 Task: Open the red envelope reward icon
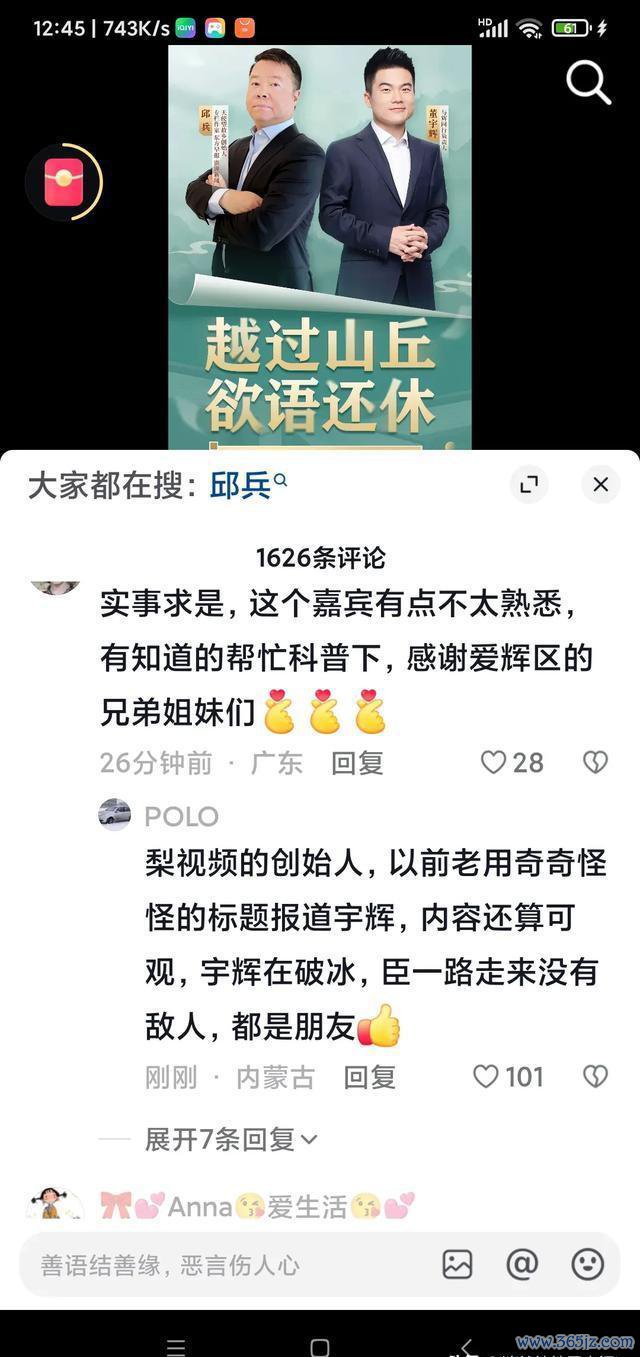[x=64, y=183]
